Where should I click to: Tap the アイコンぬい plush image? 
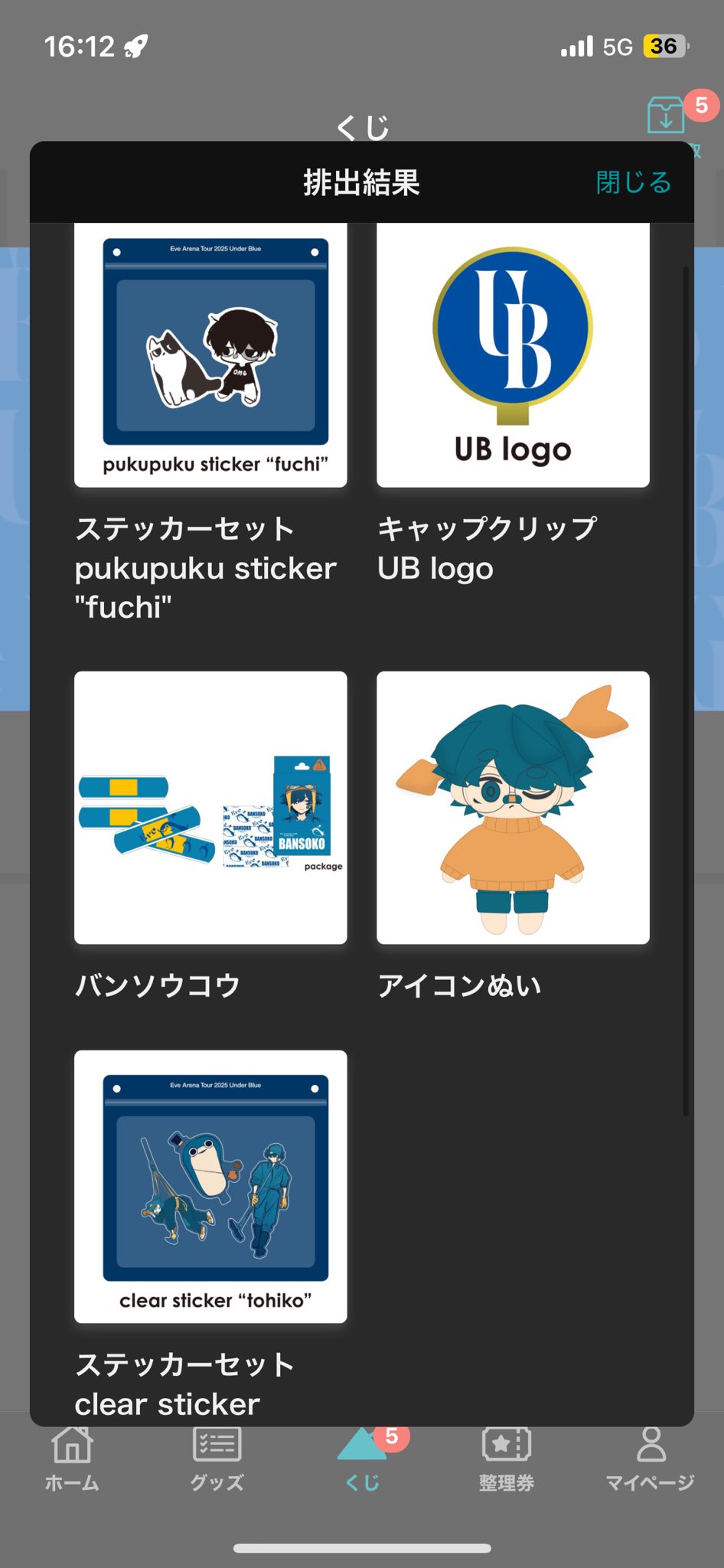tap(513, 806)
